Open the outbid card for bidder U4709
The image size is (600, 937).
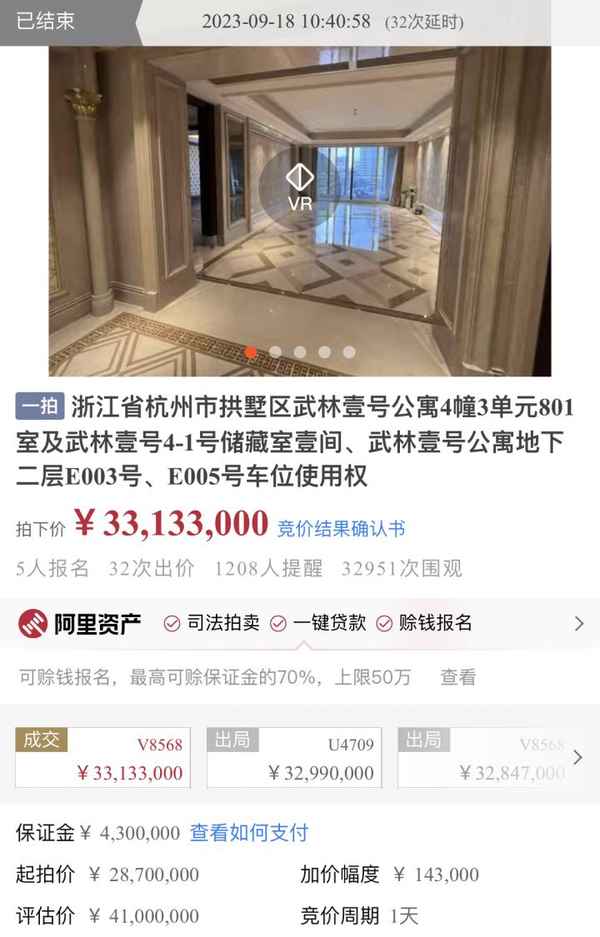point(294,758)
